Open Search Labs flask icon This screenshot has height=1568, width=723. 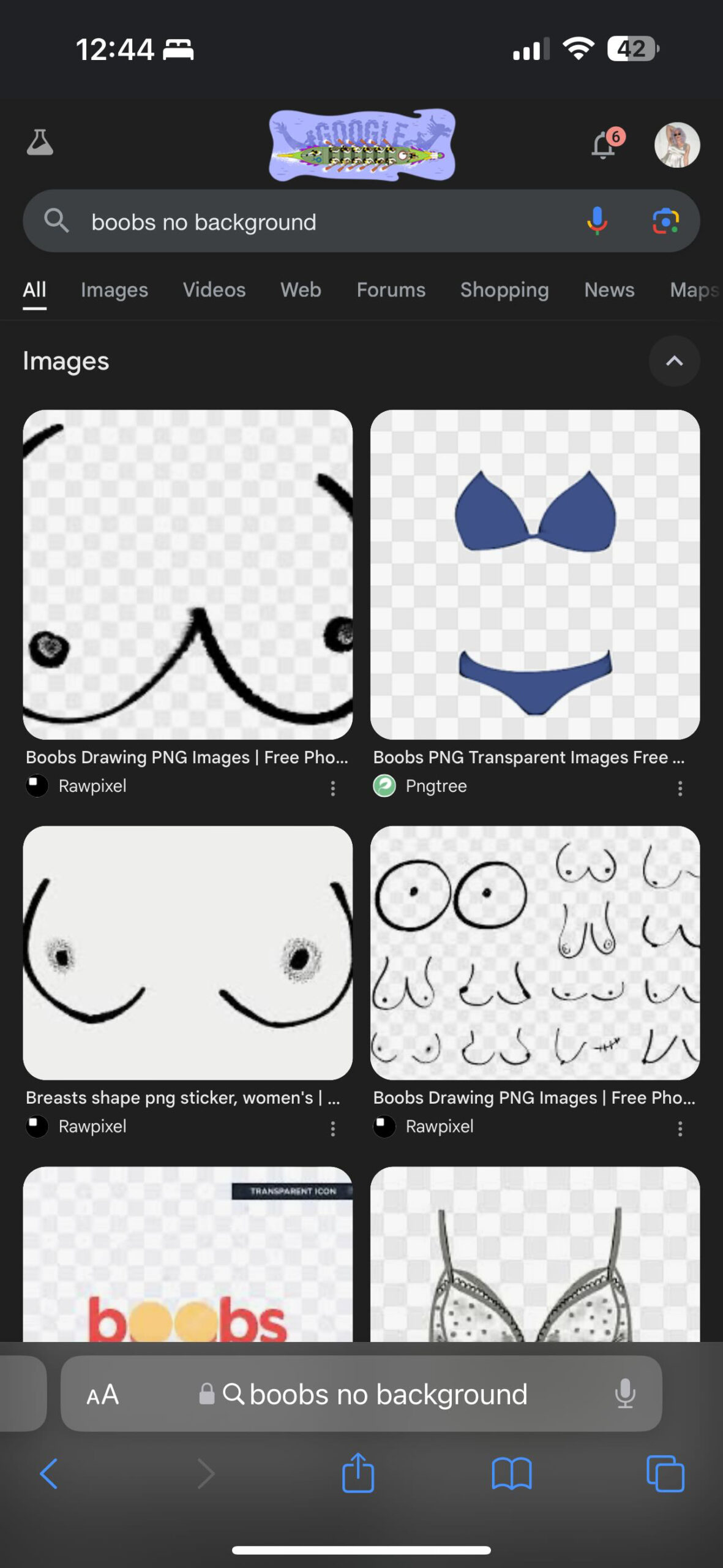pyautogui.click(x=40, y=142)
